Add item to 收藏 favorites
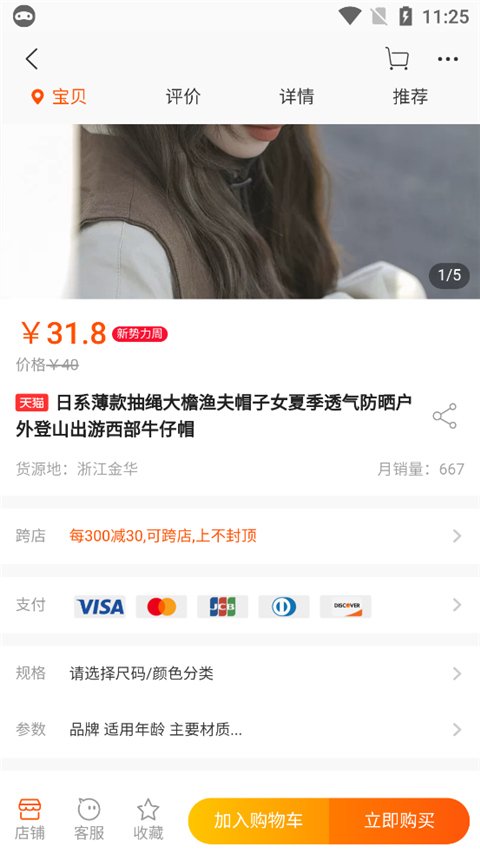This screenshot has height=853, width=480. coord(148,819)
